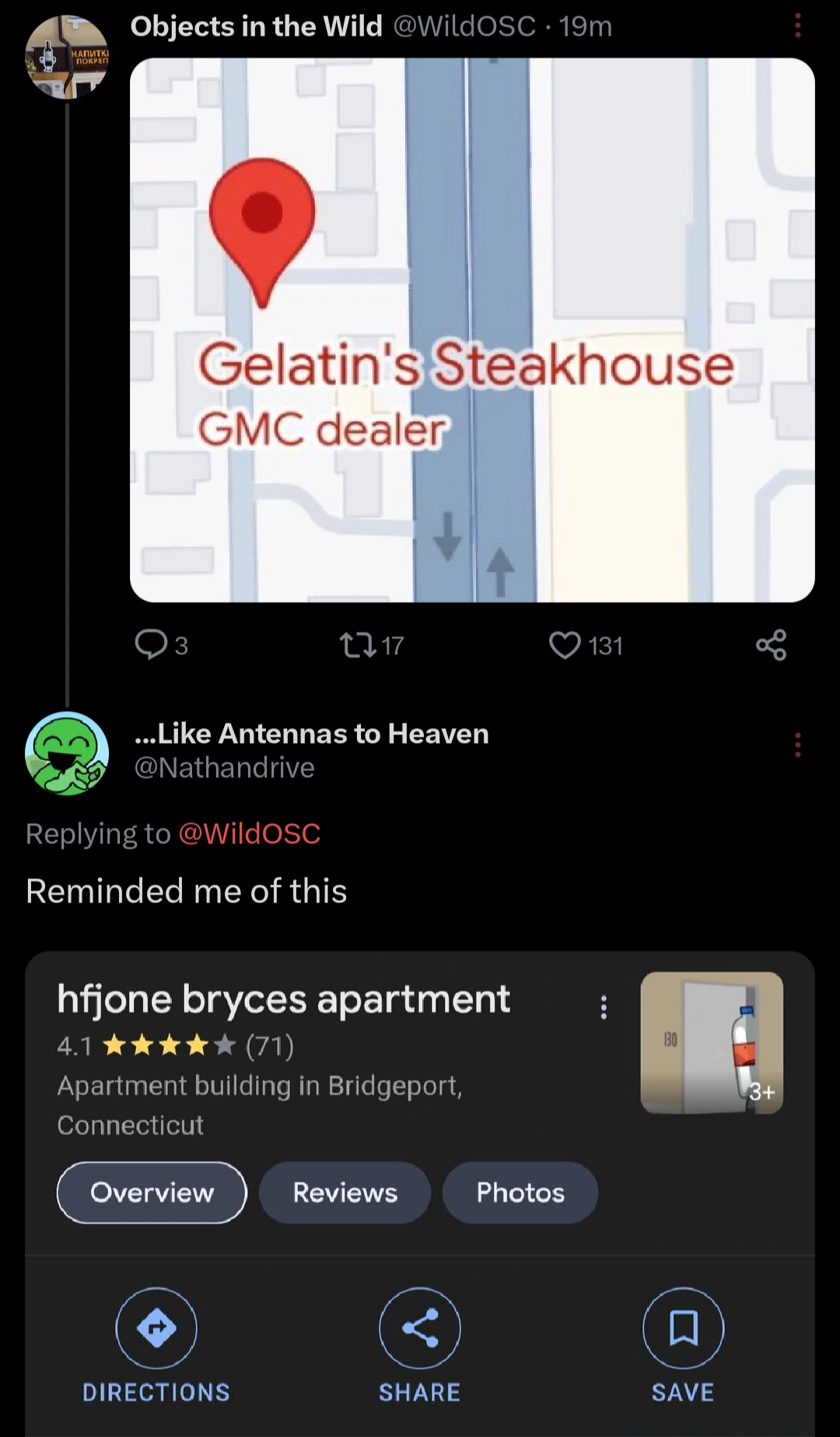This screenshot has height=1437, width=840.
Task: Open the @Nathandrive profile name
Action: pyautogui.click(x=311, y=734)
